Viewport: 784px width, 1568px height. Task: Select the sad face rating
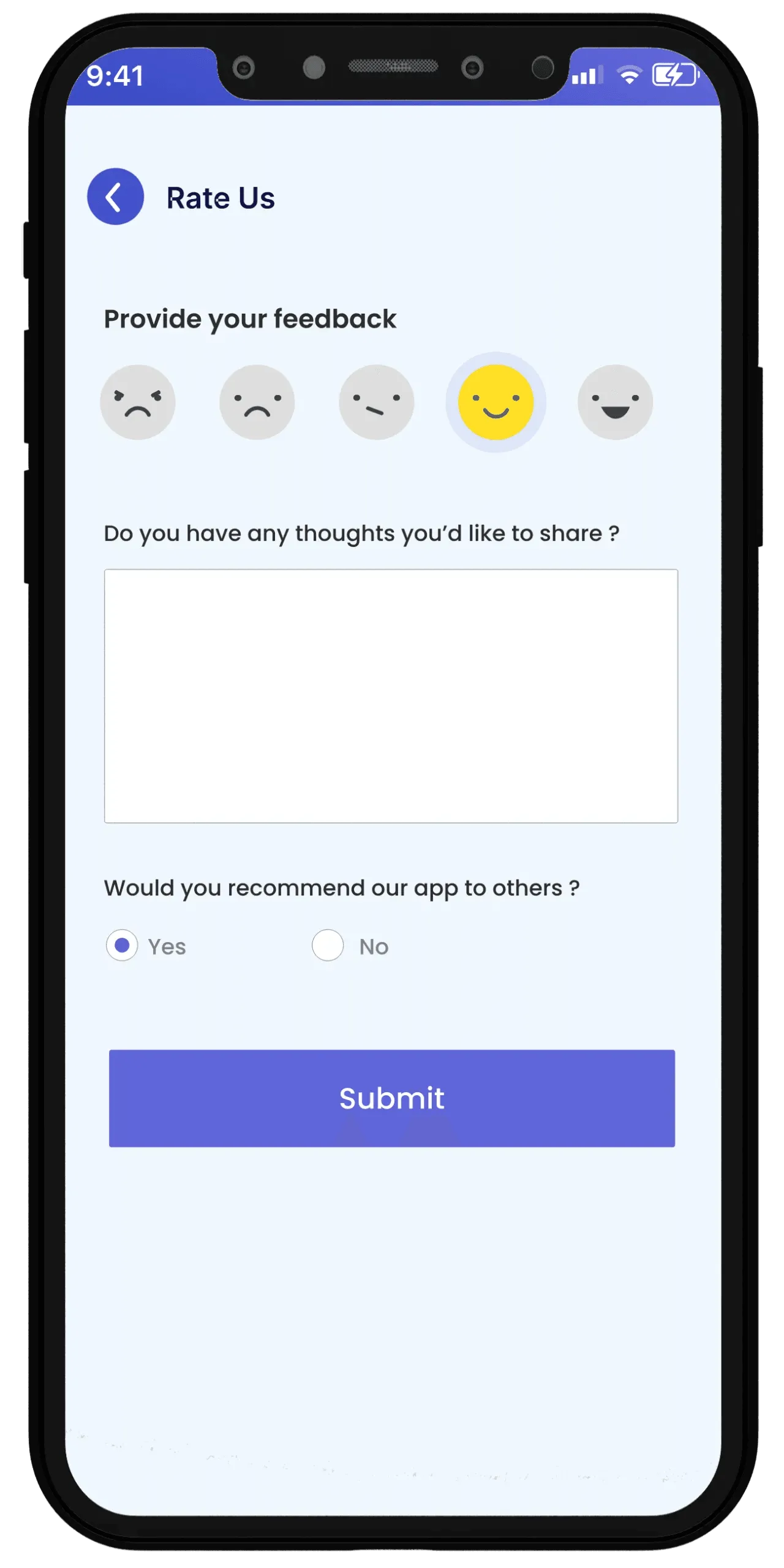(257, 402)
